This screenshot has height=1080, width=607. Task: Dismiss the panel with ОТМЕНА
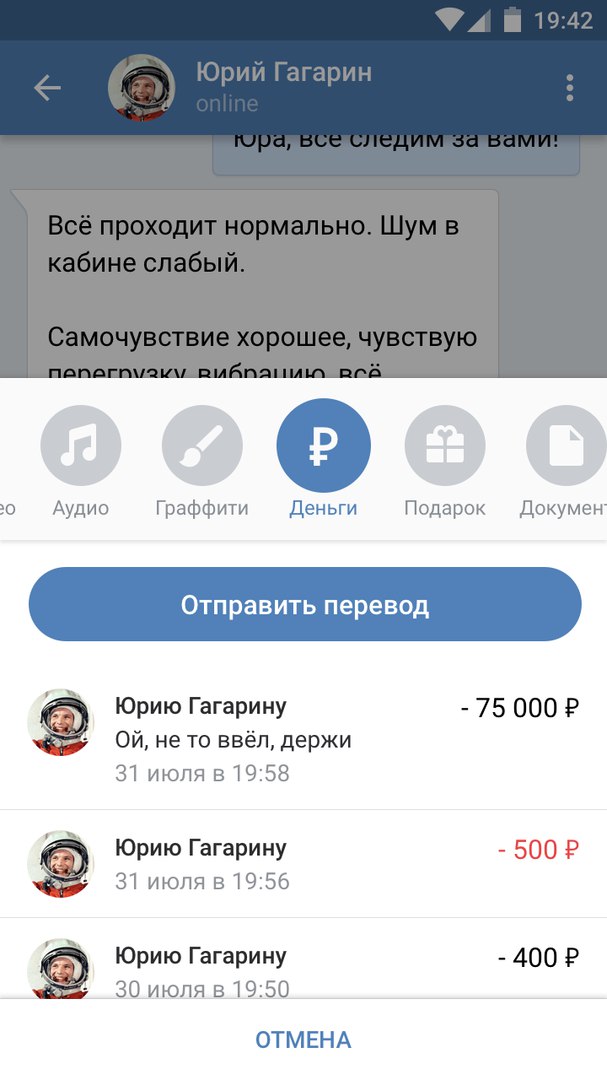click(303, 1040)
